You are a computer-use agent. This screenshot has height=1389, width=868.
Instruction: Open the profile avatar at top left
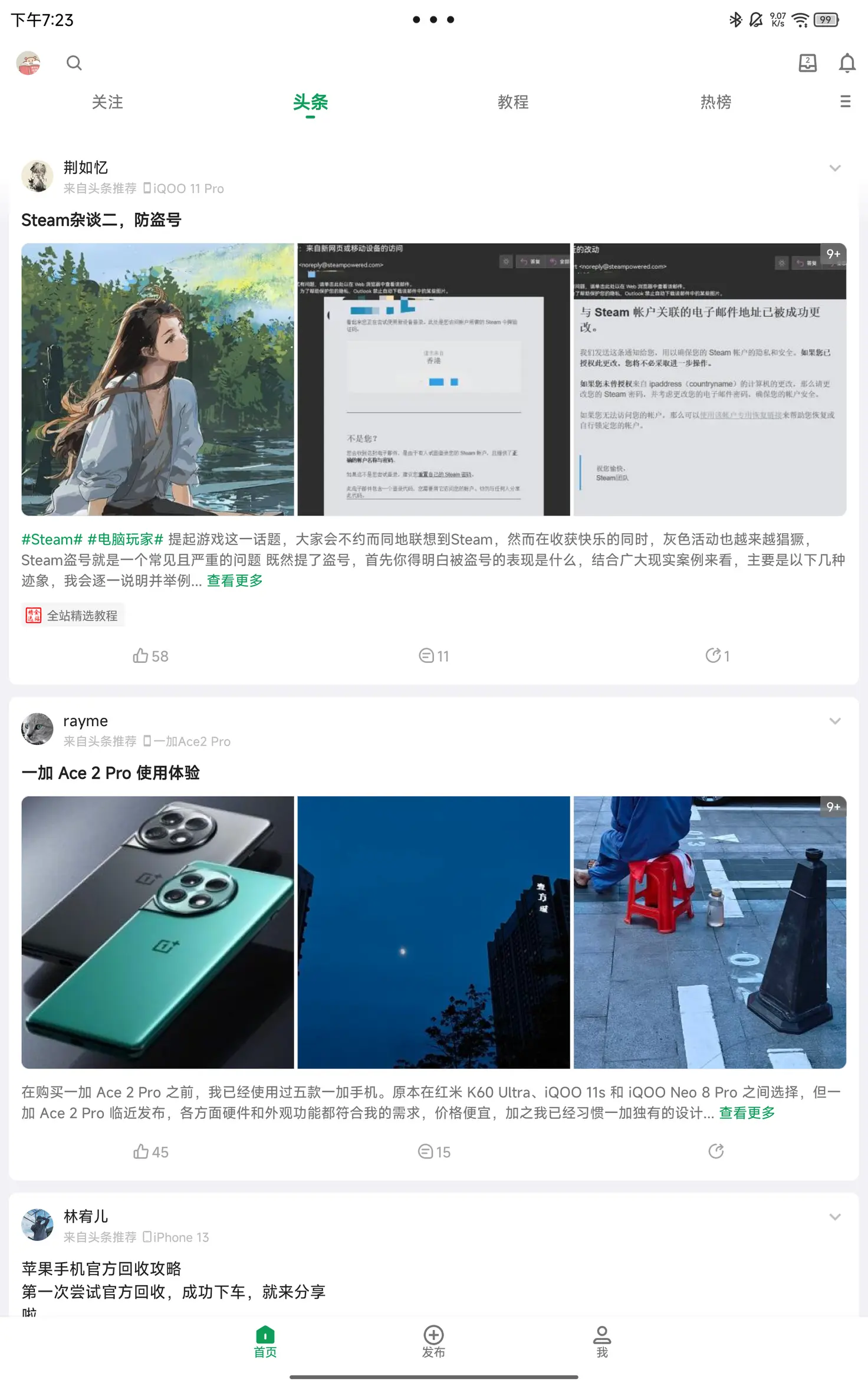tap(28, 63)
